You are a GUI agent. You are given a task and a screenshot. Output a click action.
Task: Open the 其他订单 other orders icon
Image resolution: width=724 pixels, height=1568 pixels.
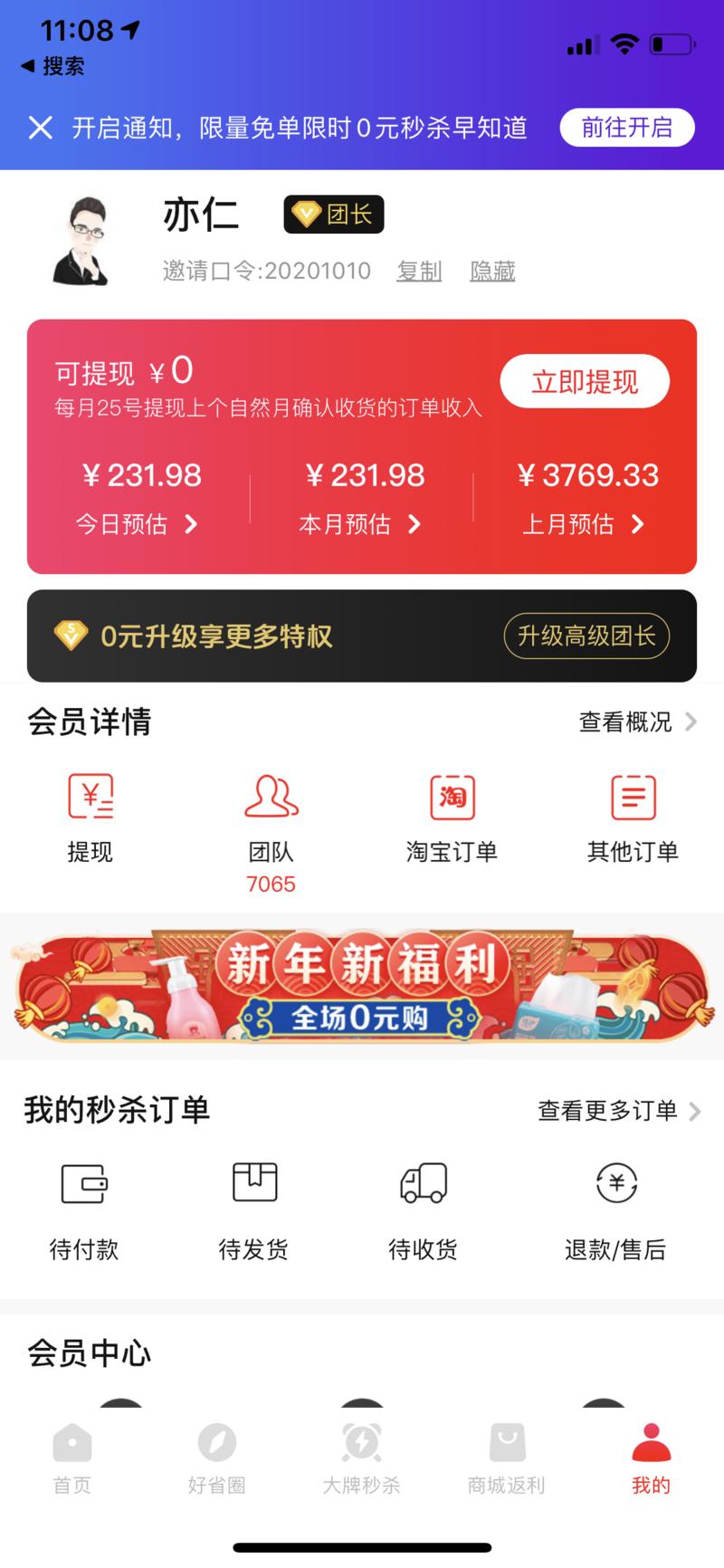[632, 815]
